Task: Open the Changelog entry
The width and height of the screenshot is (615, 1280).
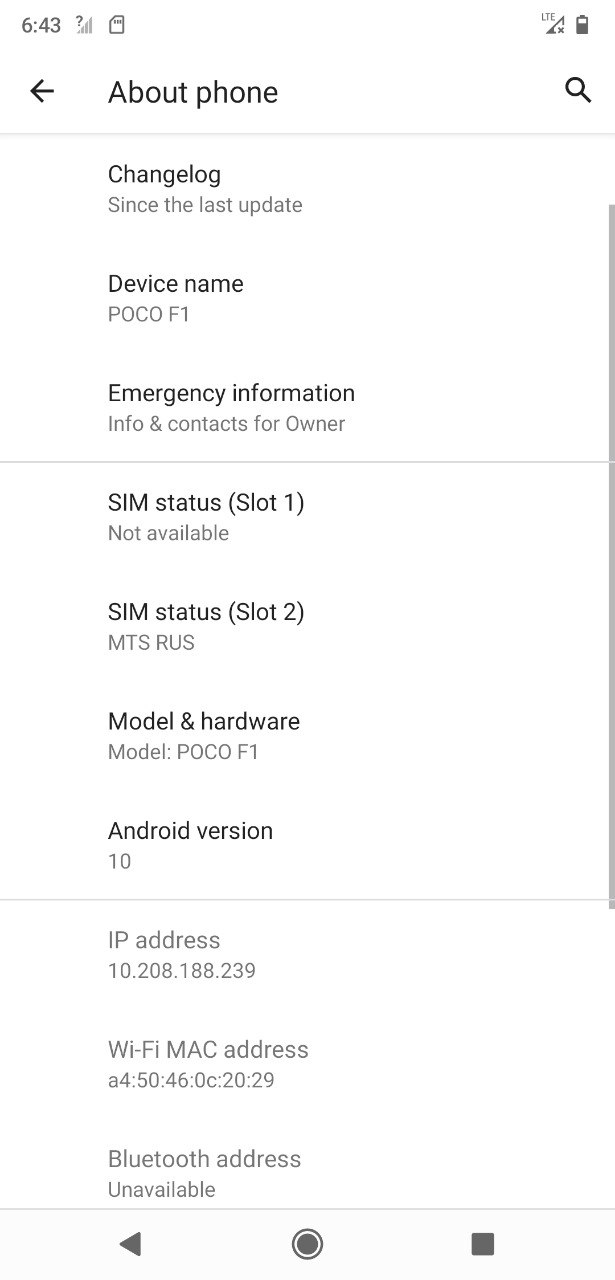Action: 205,188
